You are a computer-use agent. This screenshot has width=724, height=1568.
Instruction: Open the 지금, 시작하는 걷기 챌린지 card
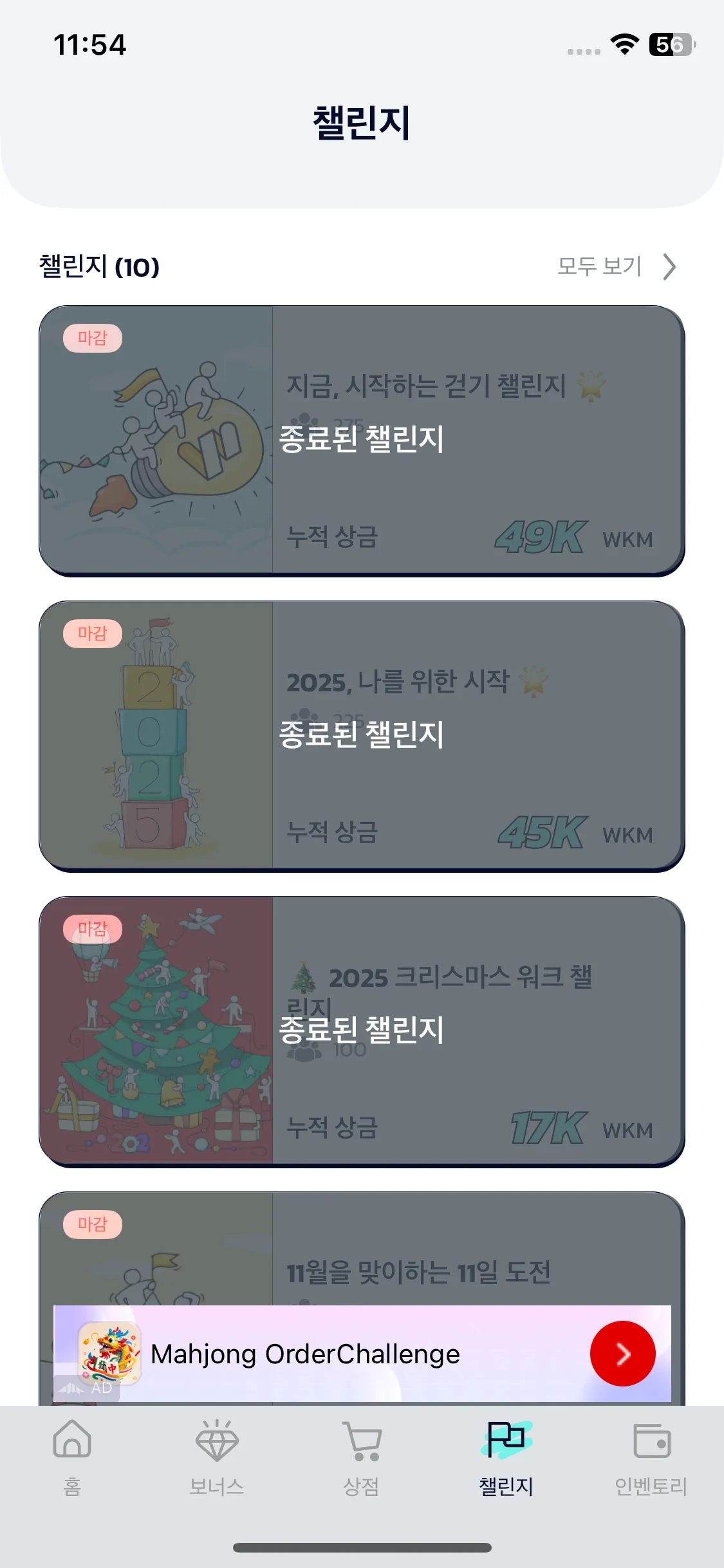pyautogui.click(x=362, y=440)
